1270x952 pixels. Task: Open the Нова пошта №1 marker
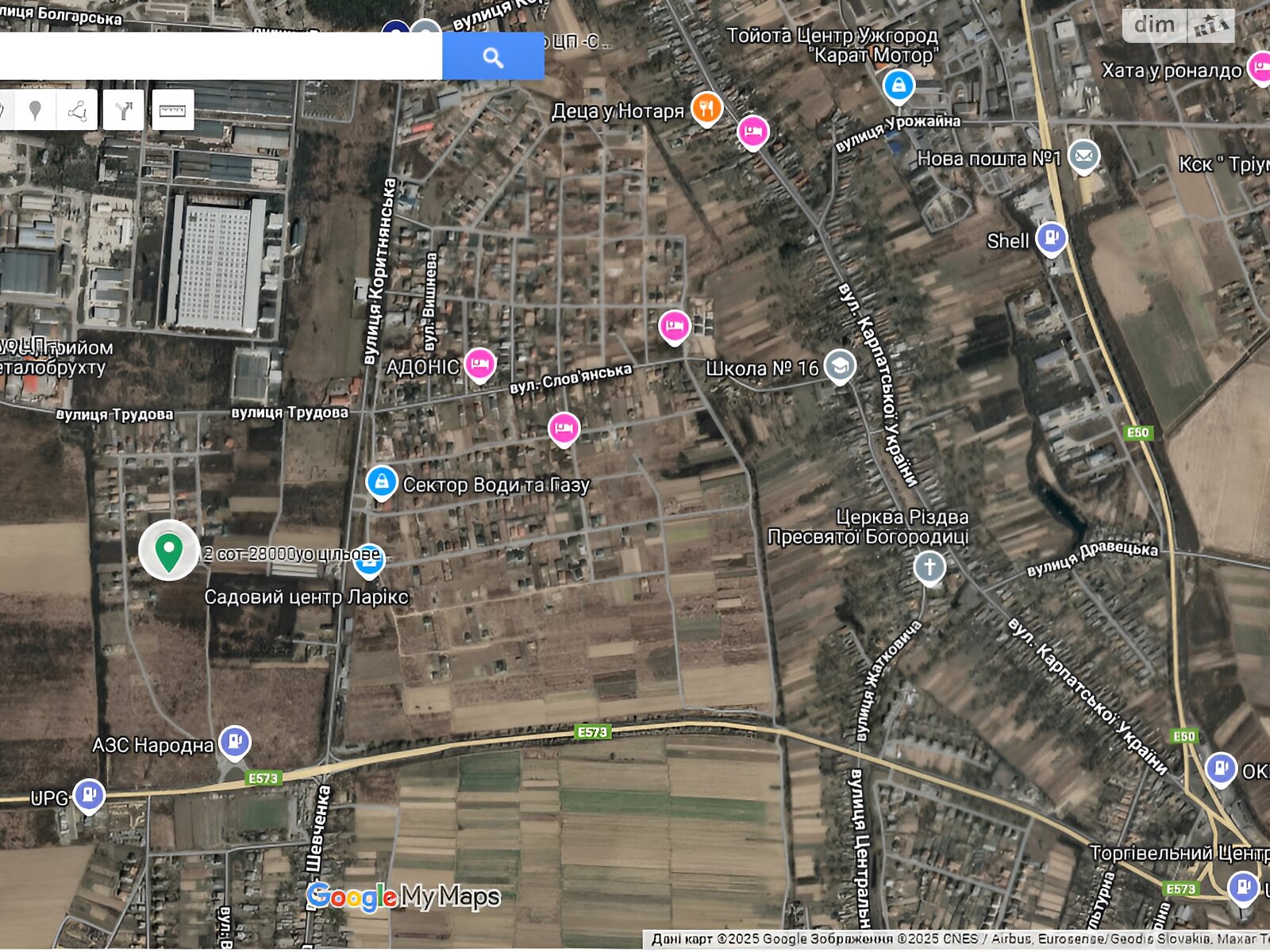1083,155
